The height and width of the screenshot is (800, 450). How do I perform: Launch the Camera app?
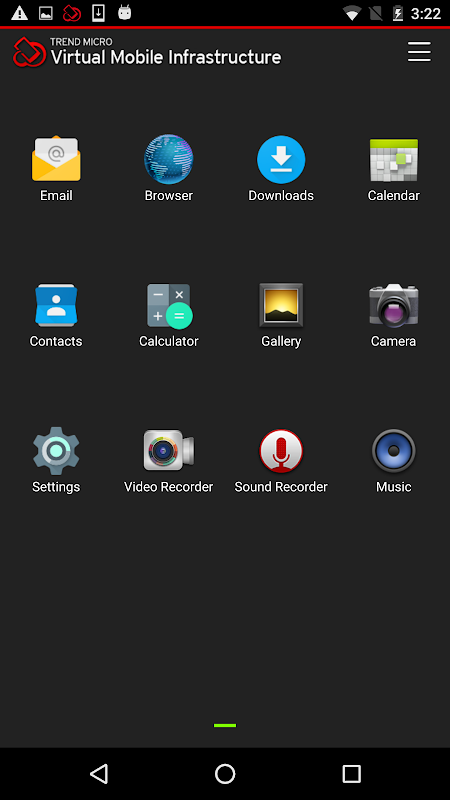394,315
